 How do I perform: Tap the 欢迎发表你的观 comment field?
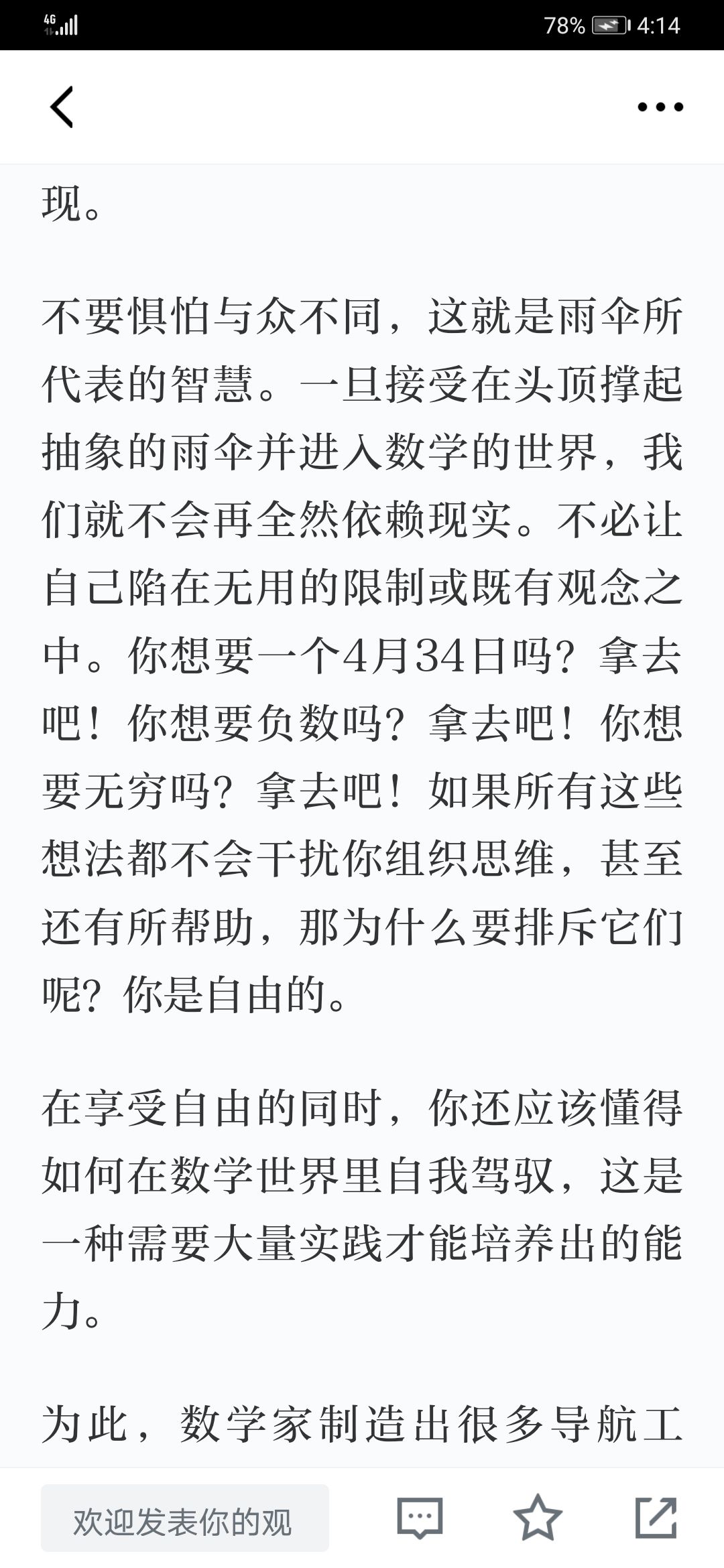click(x=185, y=1518)
